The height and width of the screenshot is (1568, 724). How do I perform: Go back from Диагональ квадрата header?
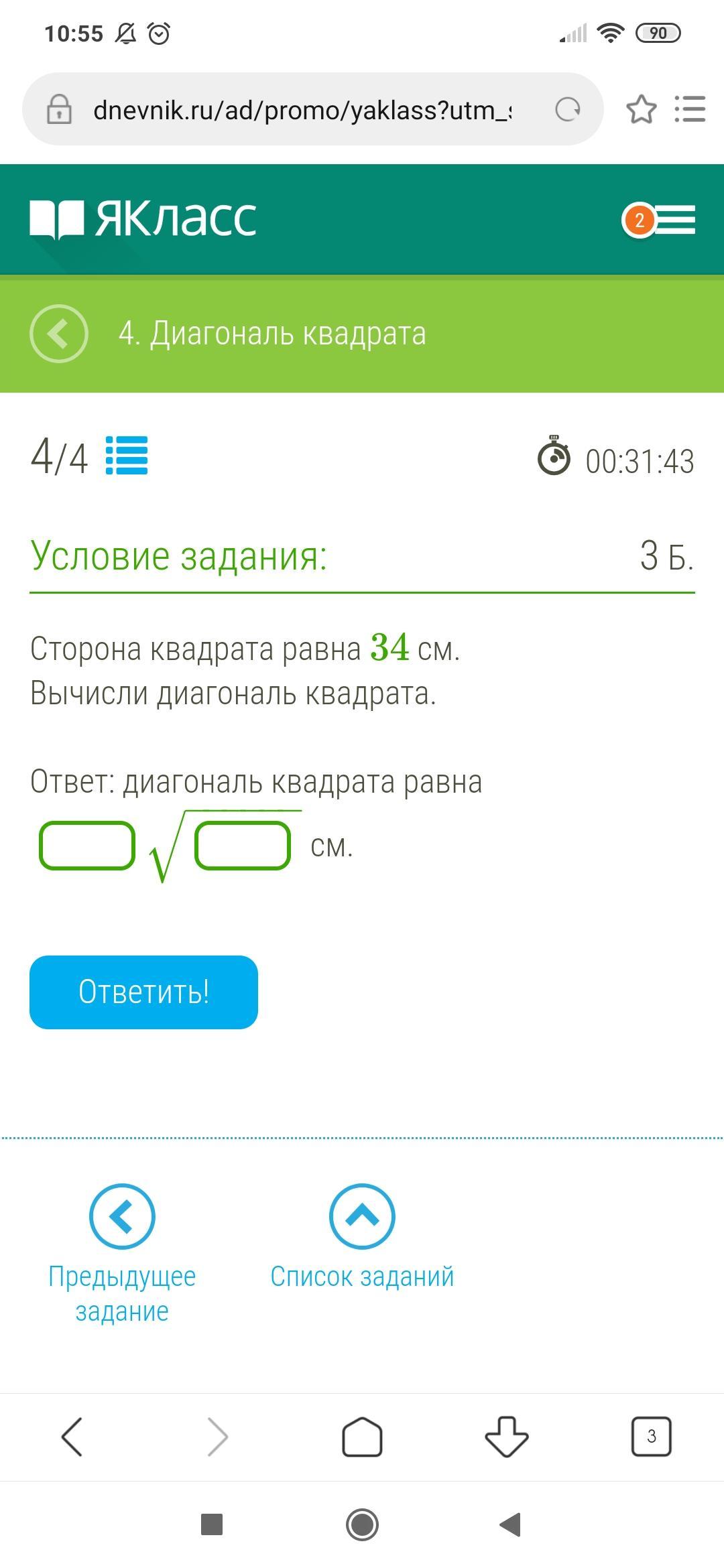click(x=59, y=333)
